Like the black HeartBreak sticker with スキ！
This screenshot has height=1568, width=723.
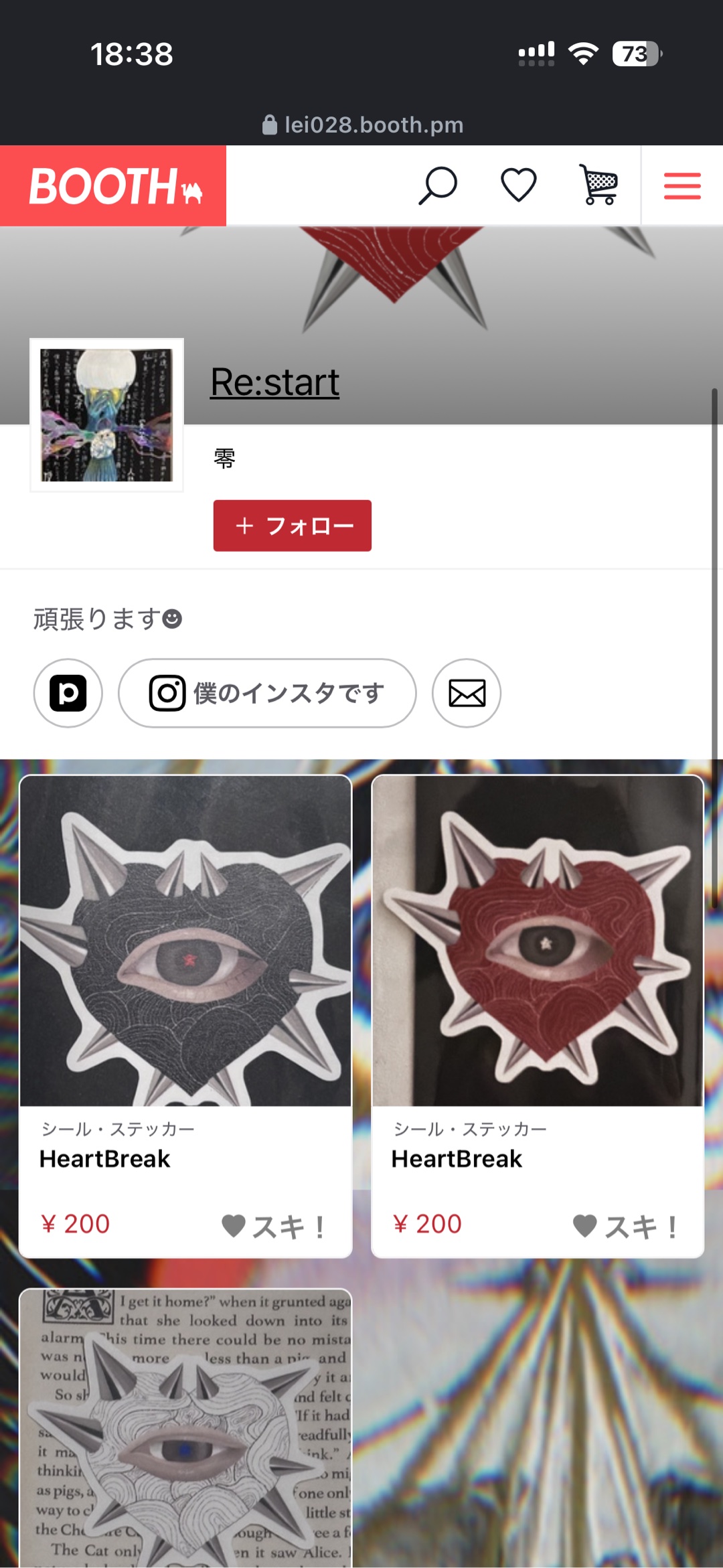click(x=274, y=1227)
